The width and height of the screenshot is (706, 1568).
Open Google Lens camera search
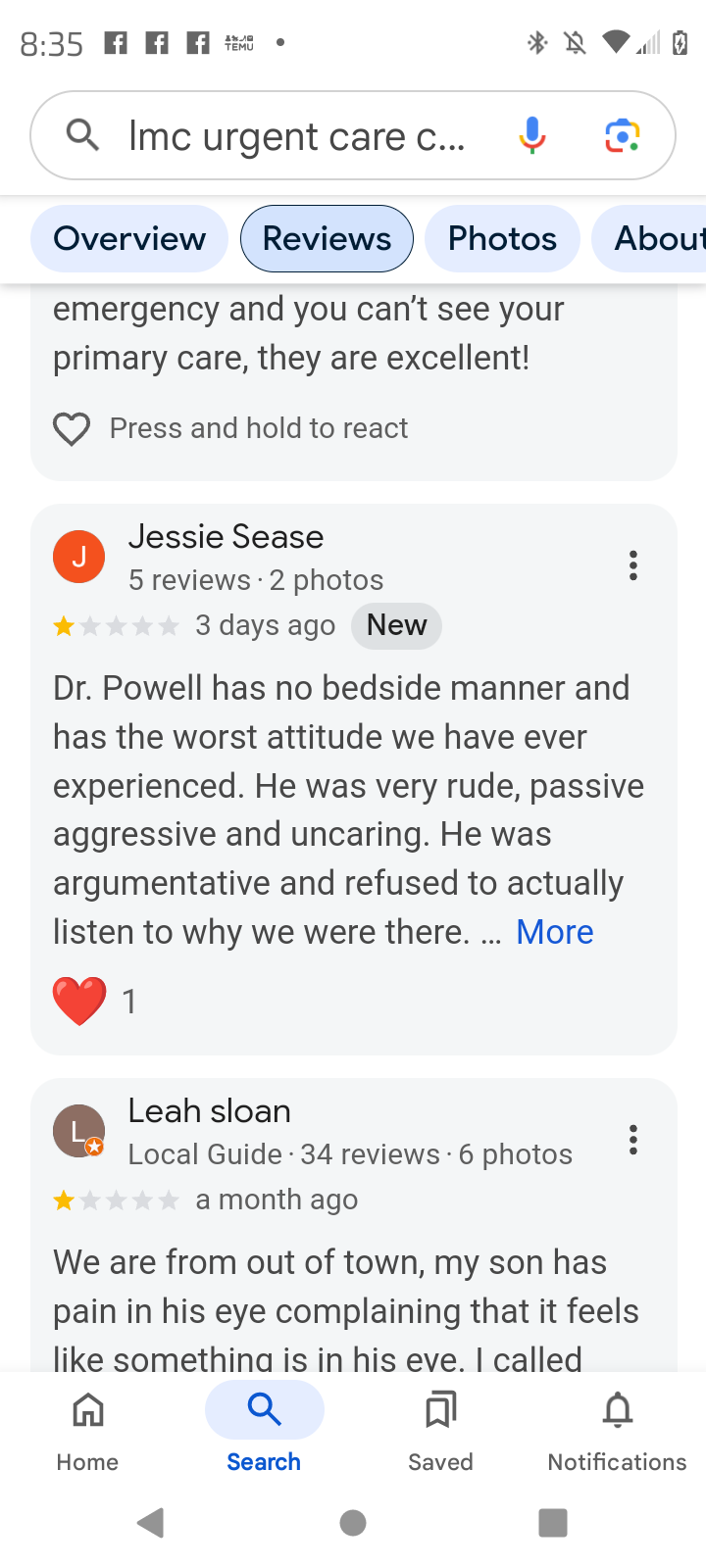[x=622, y=136]
